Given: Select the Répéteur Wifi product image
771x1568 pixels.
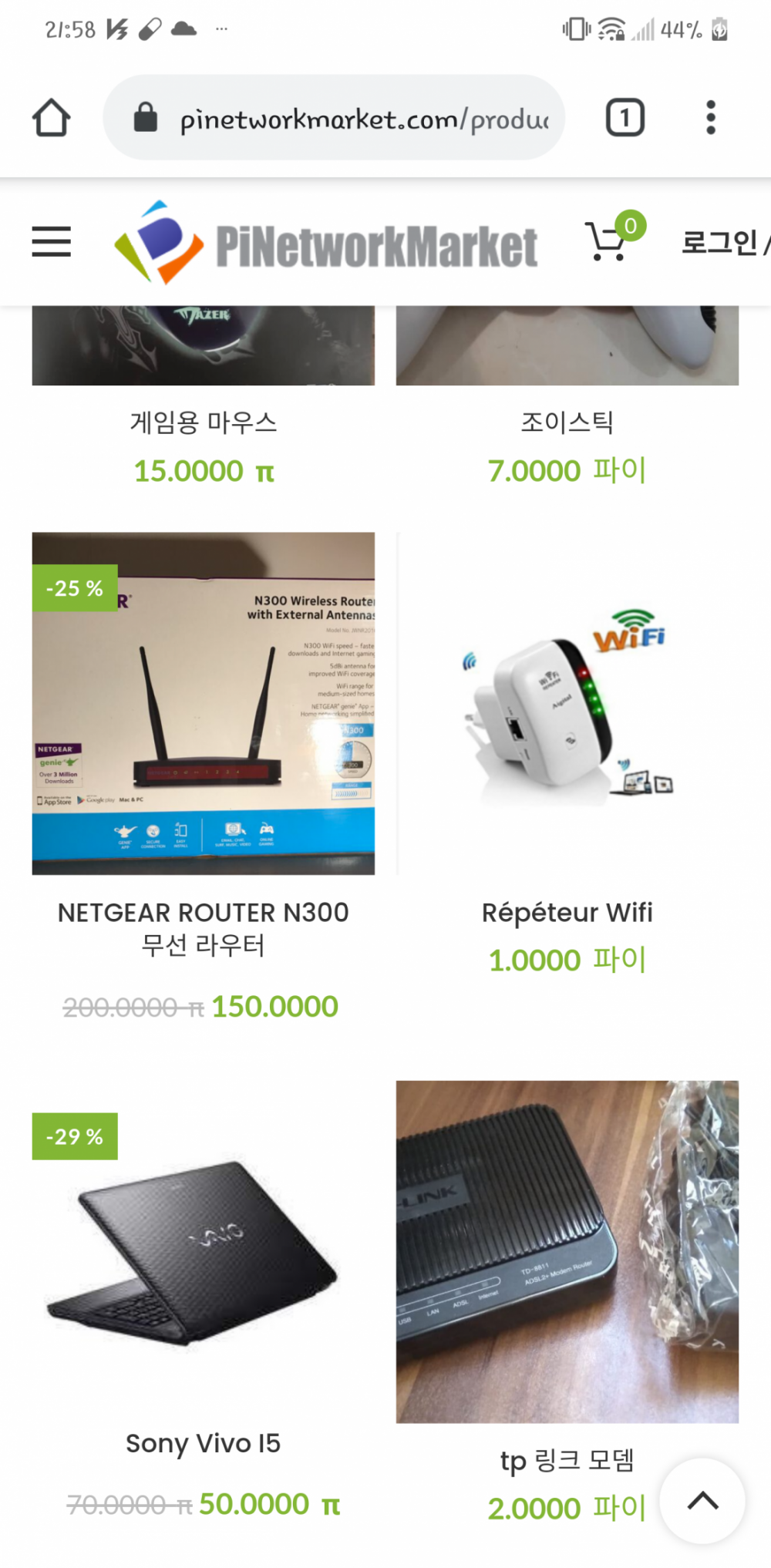Looking at the screenshot, I should 567,703.
